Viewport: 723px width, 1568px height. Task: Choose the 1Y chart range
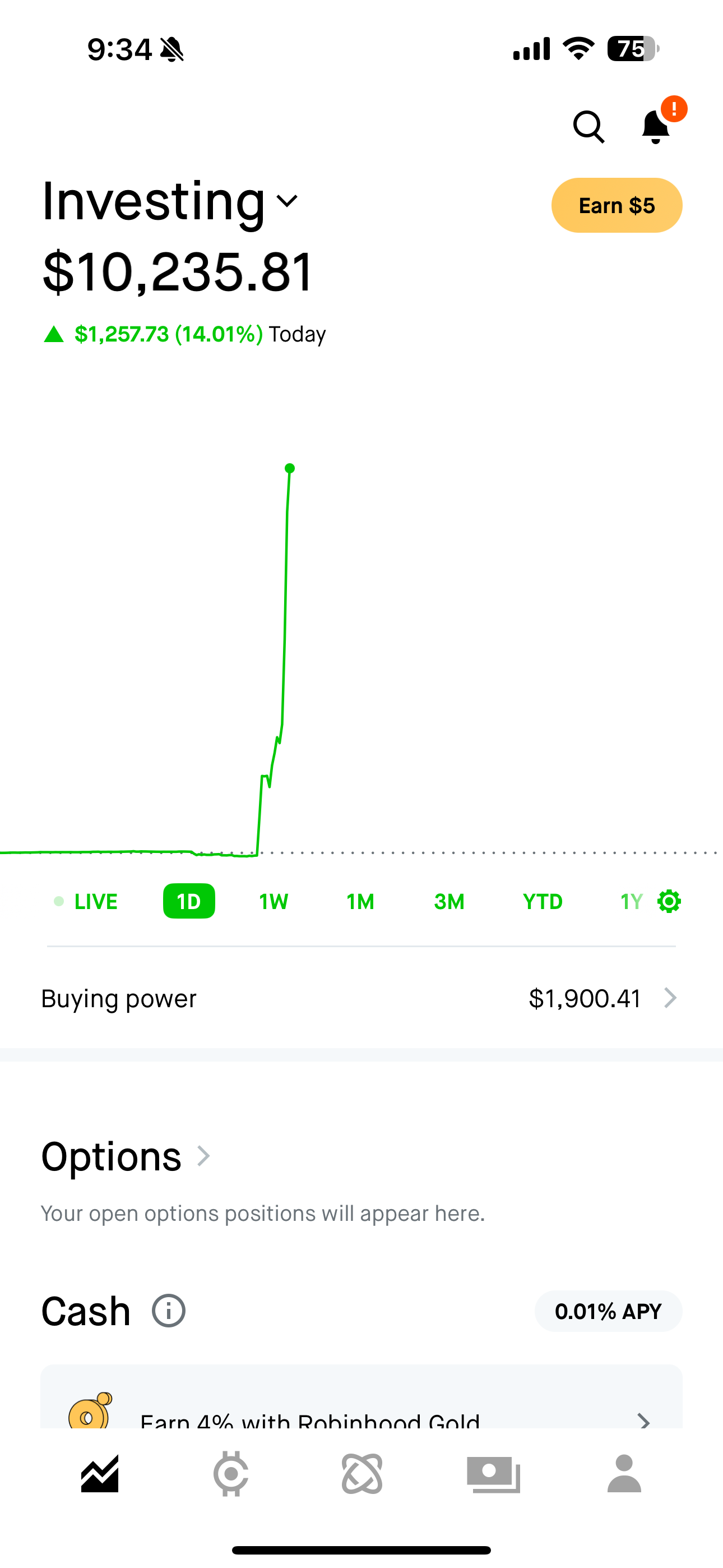[631, 901]
